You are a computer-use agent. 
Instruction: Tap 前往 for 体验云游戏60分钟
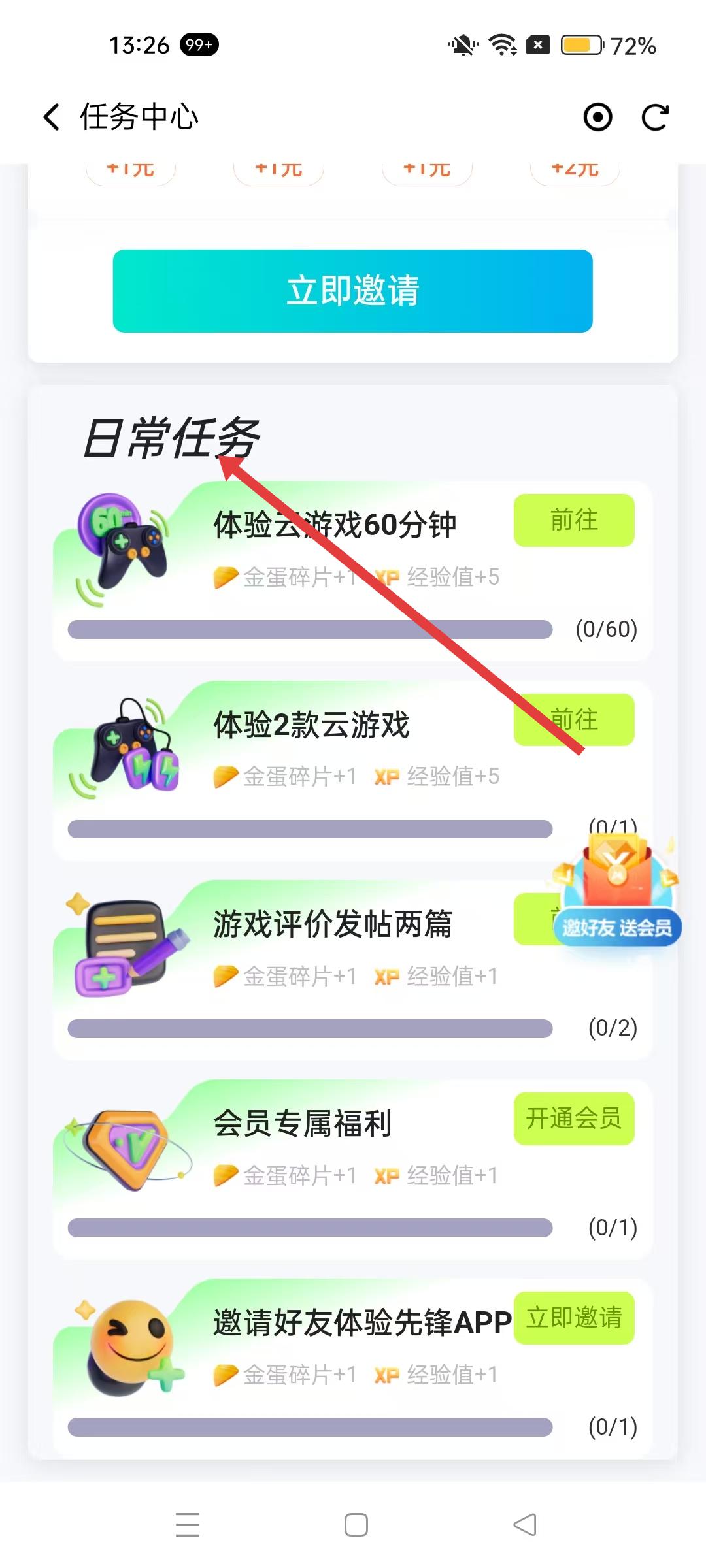pyautogui.click(x=574, y=520)
